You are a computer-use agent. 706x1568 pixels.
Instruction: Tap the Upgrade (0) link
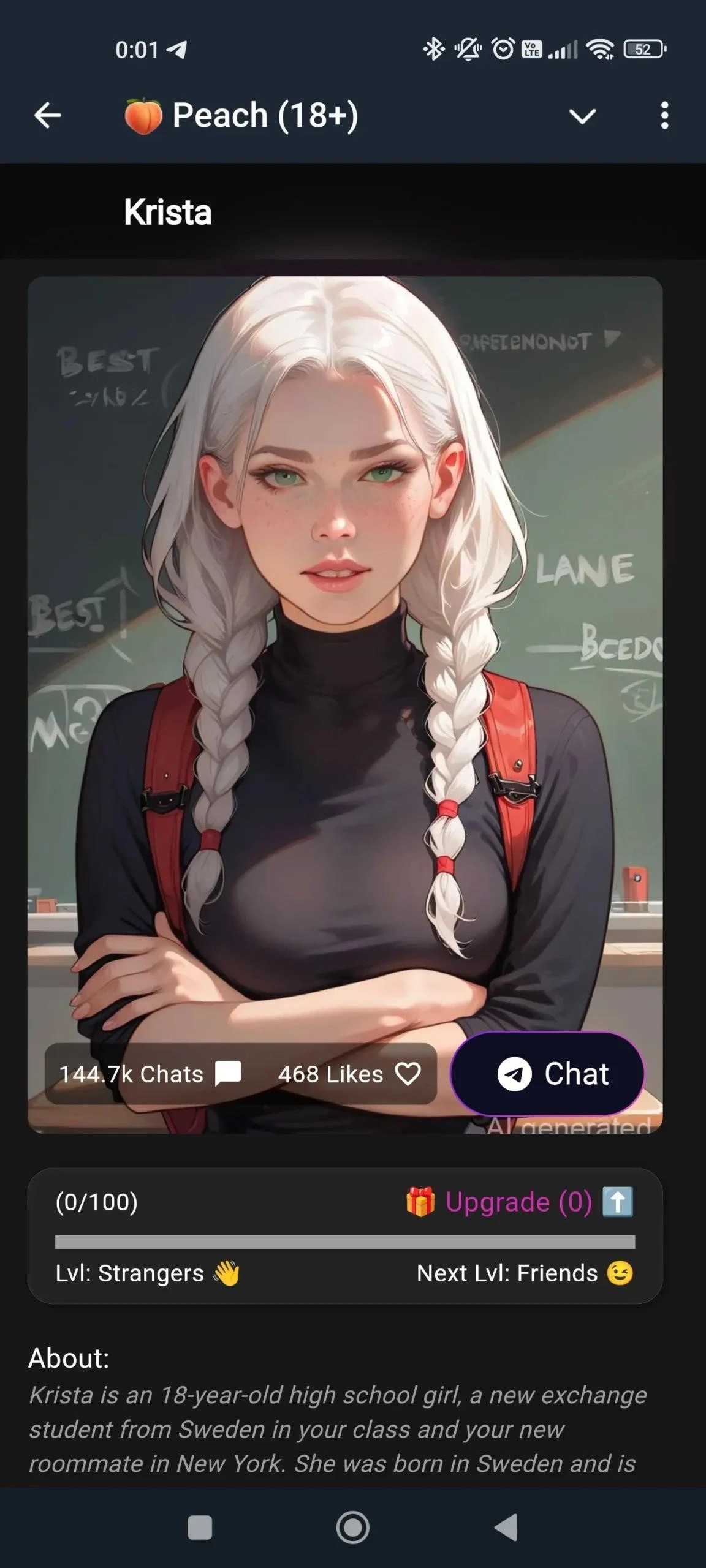point(518,1202)
